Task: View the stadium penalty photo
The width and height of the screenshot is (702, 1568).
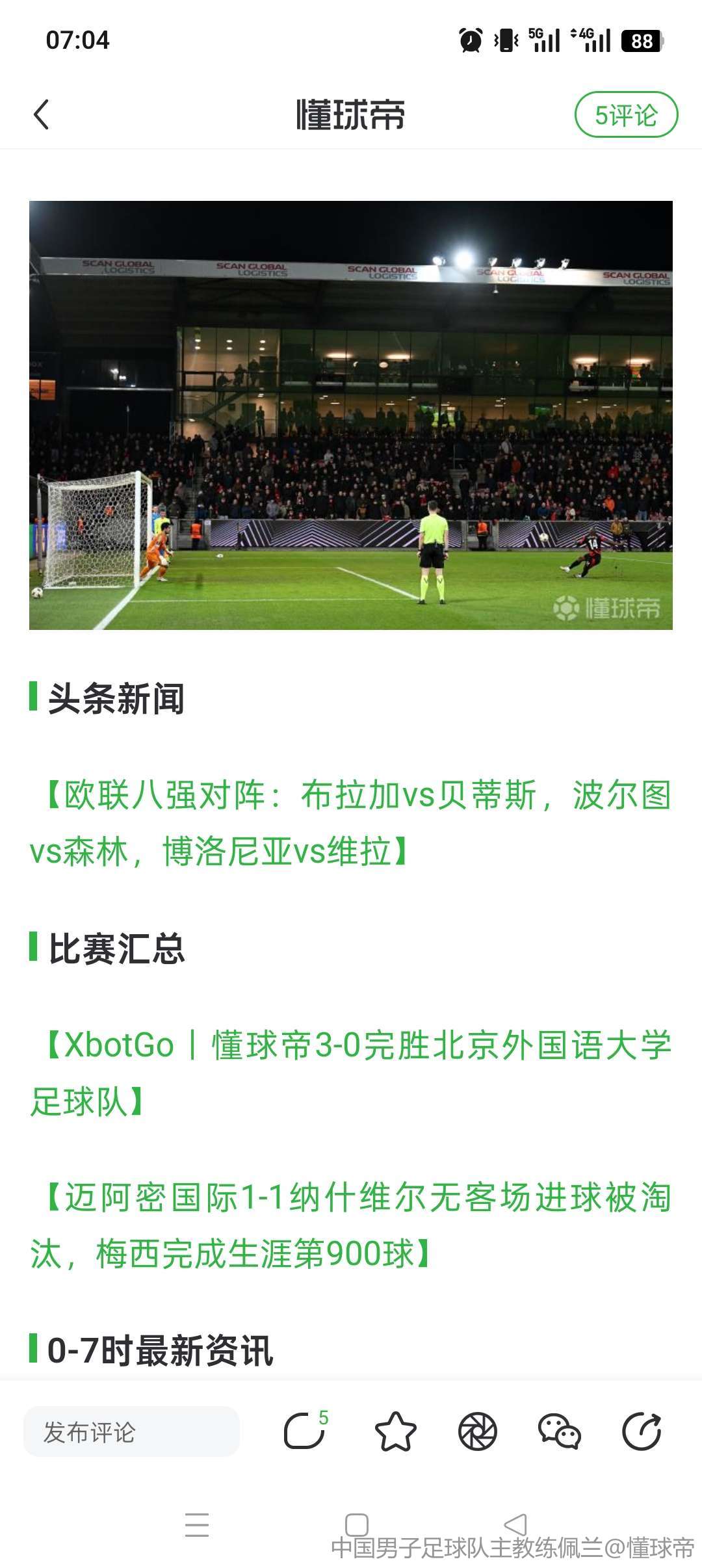Action: point(351,415)
